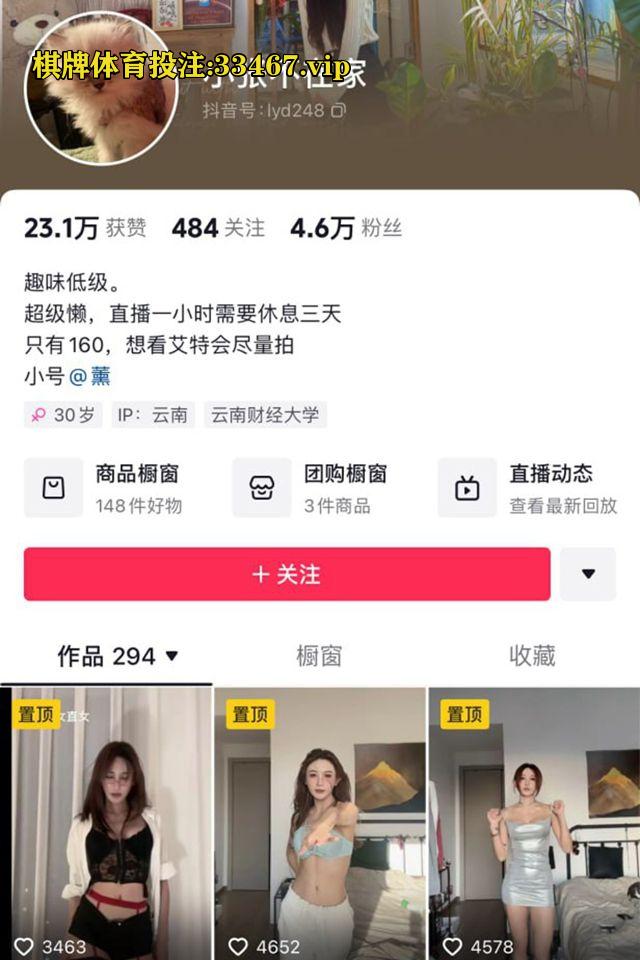
Task: Follow this account with the red 关注 button
Action: [x=287, y=574]
